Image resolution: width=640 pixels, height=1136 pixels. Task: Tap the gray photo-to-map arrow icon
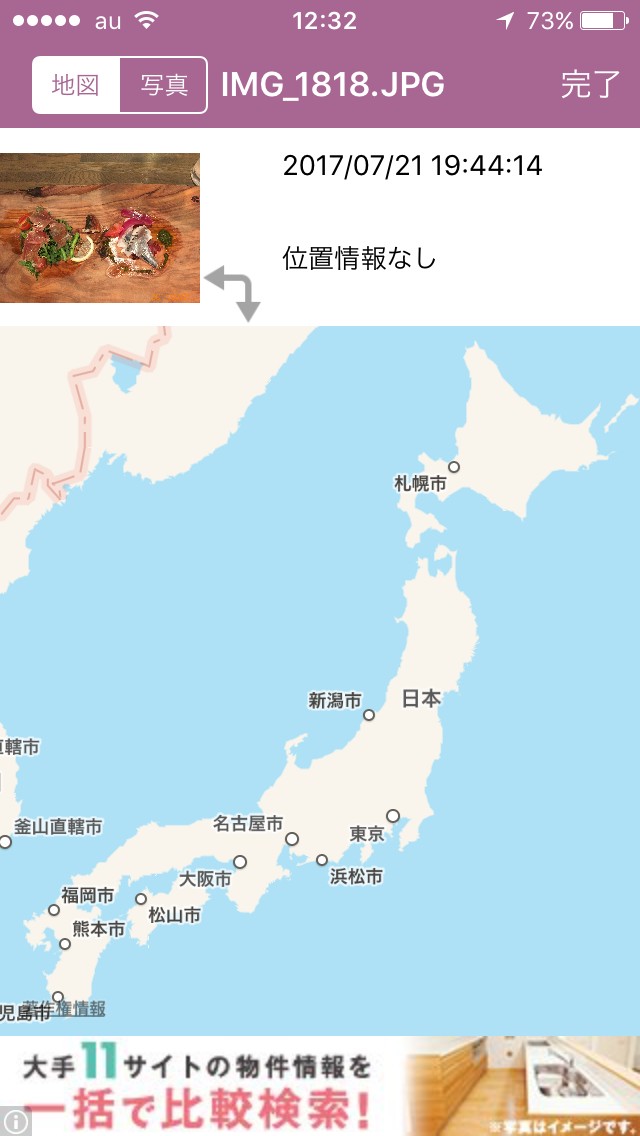(x=234, y=293)
